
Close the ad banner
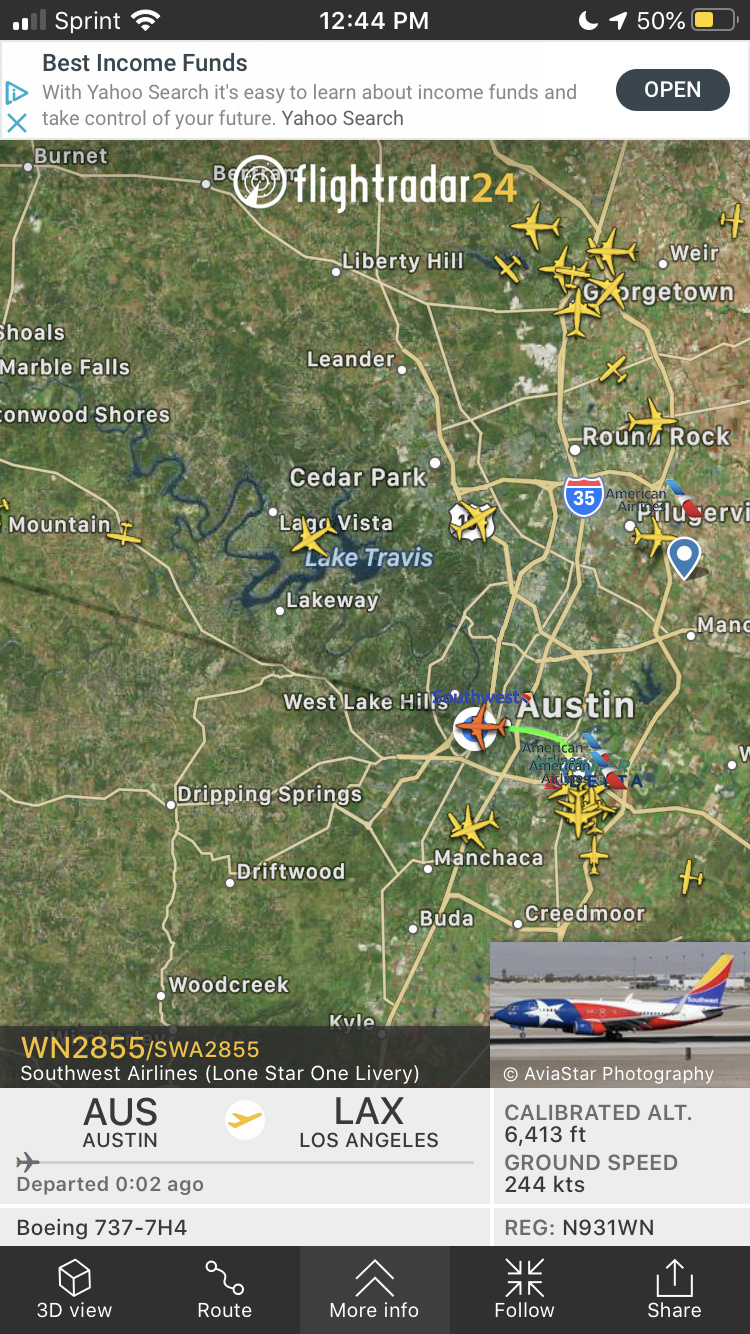pyautogui.click(x=17, y=123)
